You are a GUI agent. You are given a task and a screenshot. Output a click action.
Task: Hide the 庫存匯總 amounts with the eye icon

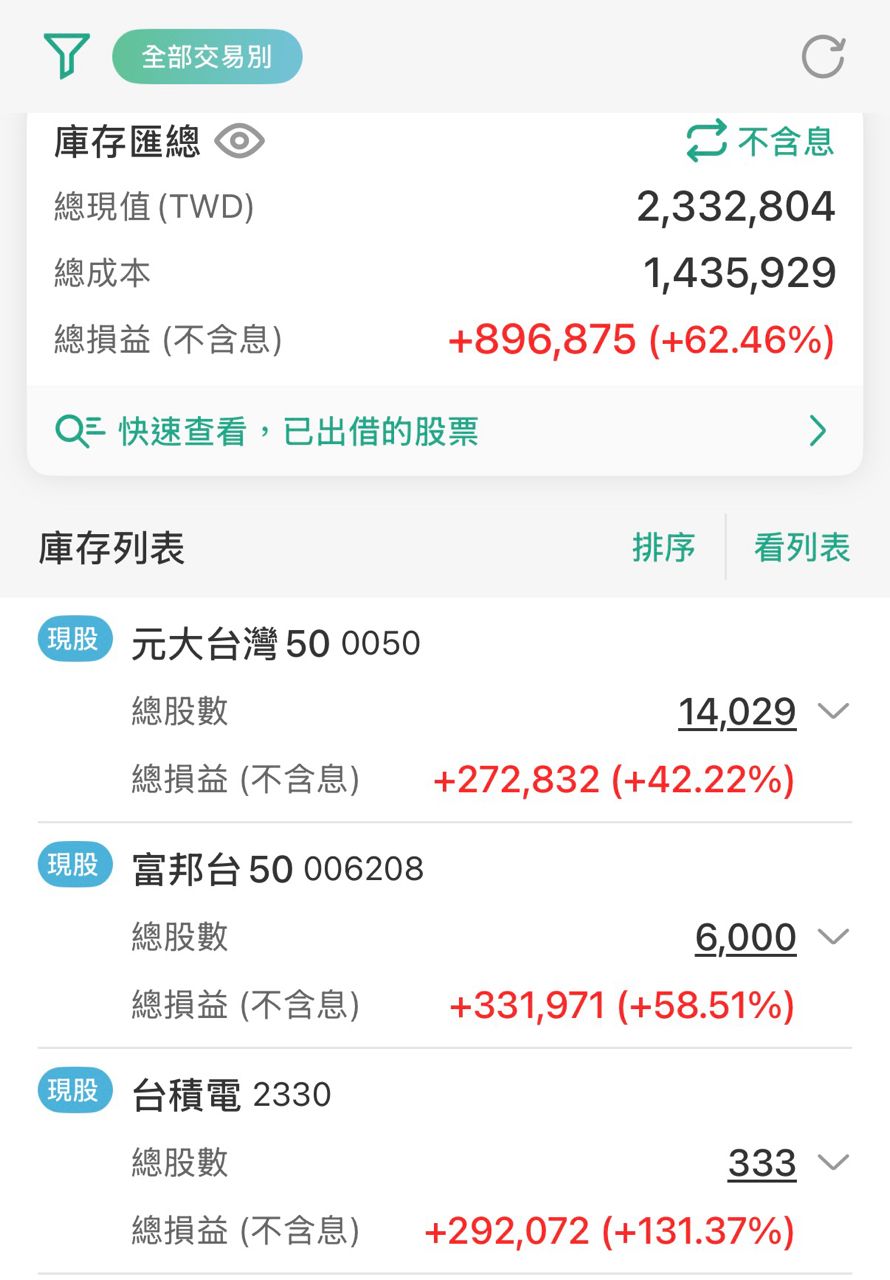(239, 142)
